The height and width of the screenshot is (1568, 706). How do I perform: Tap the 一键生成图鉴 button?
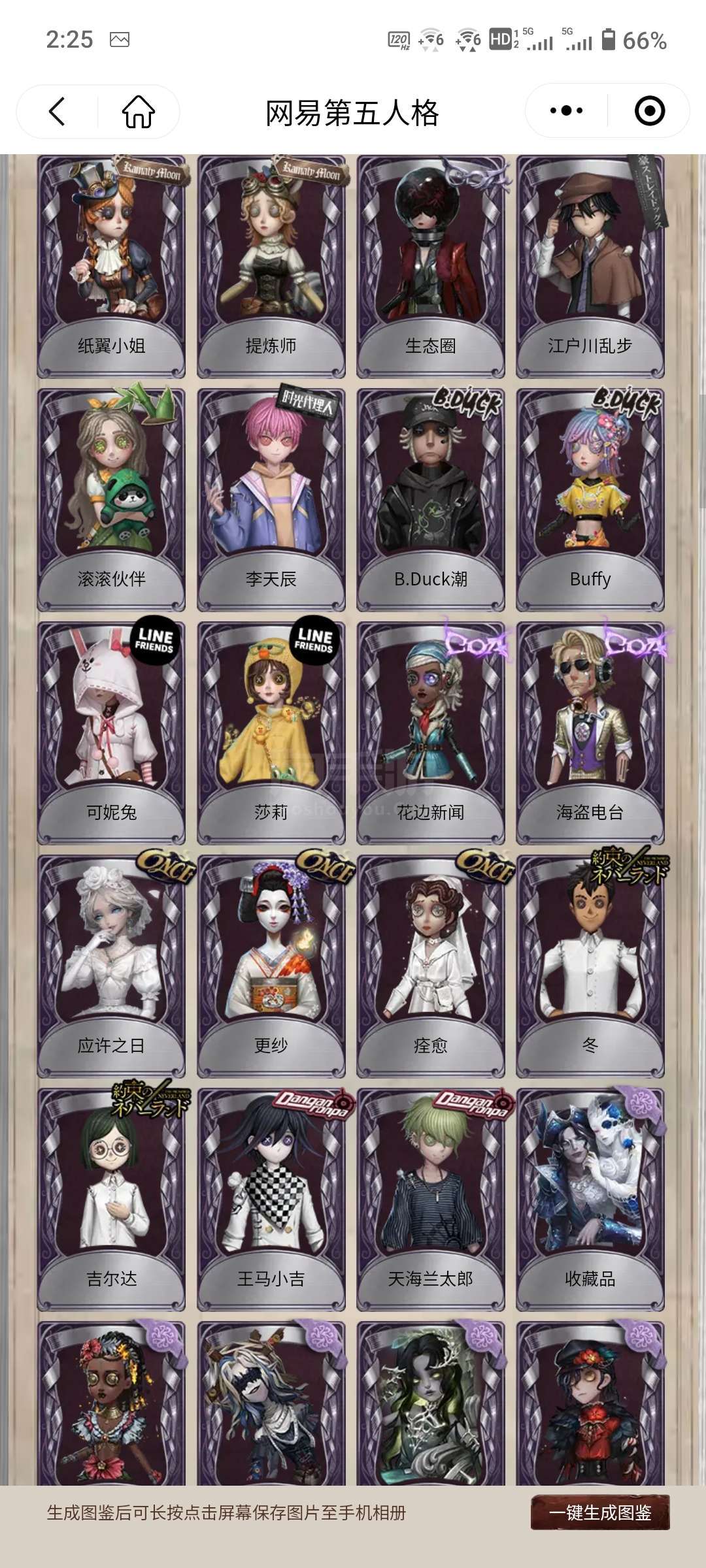(600, 1512)
